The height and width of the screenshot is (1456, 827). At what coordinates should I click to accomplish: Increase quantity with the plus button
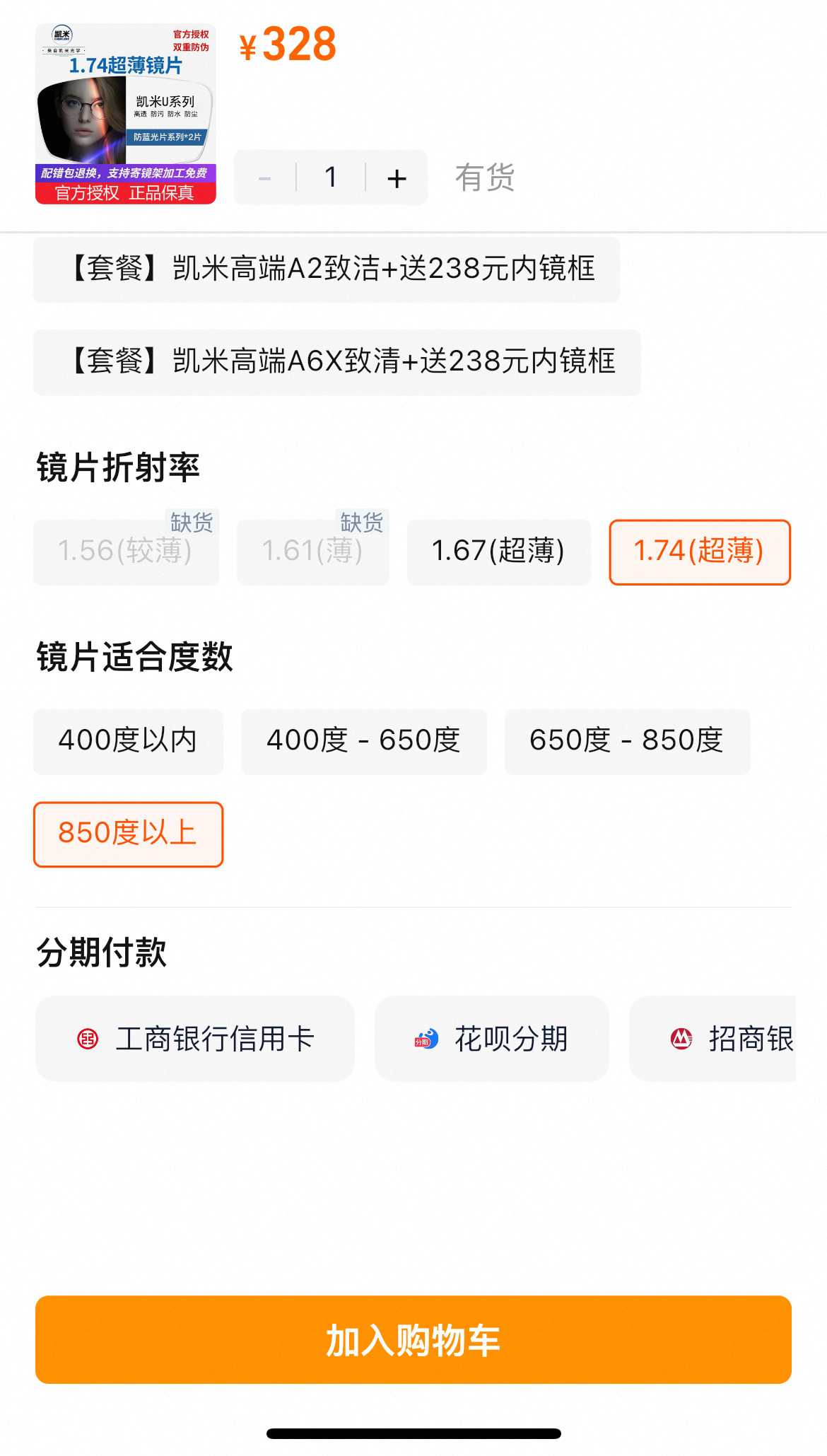coord(397,178)
